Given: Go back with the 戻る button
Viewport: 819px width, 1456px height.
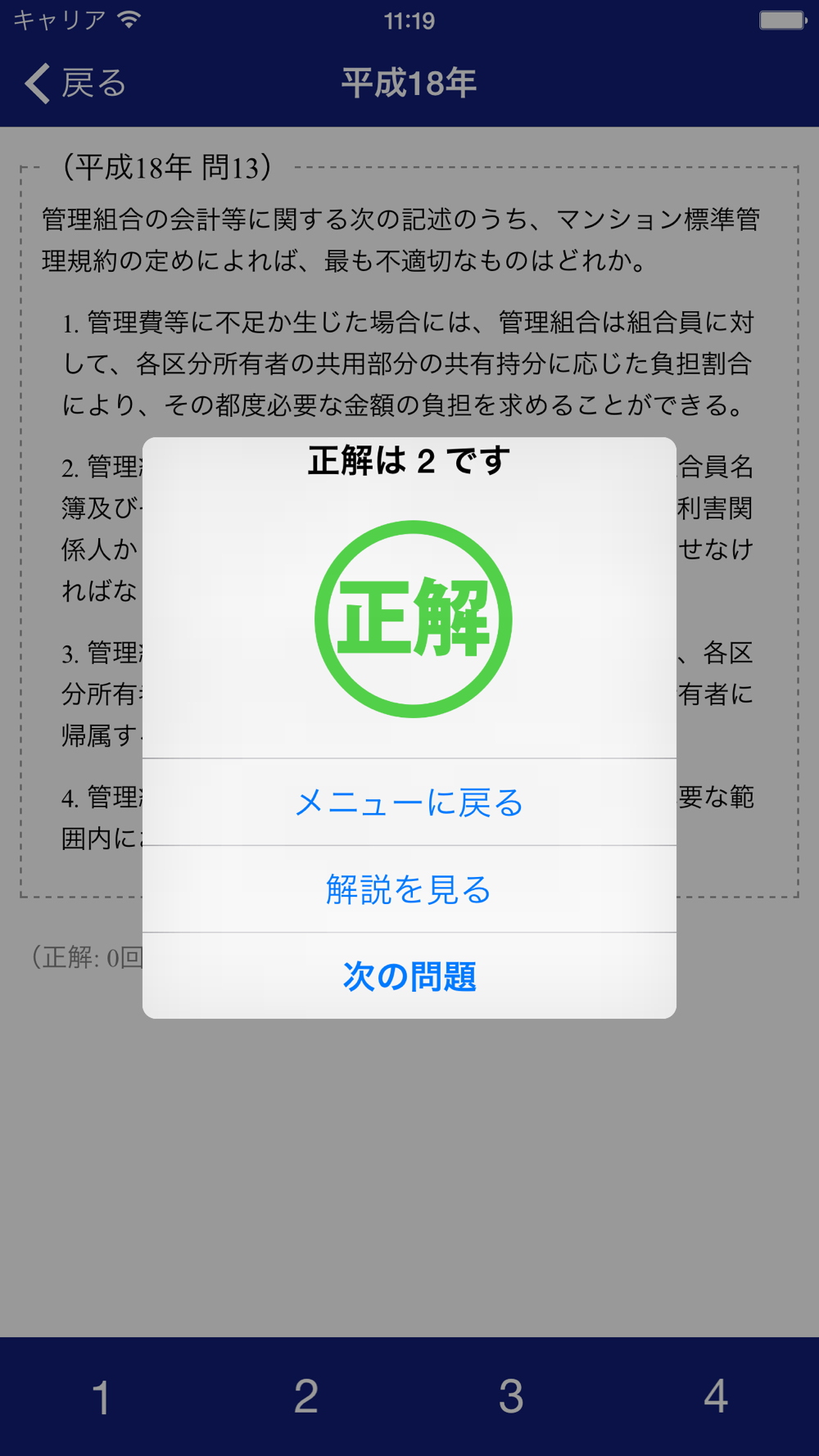Looking at the screenshot, I should point(75,84).
